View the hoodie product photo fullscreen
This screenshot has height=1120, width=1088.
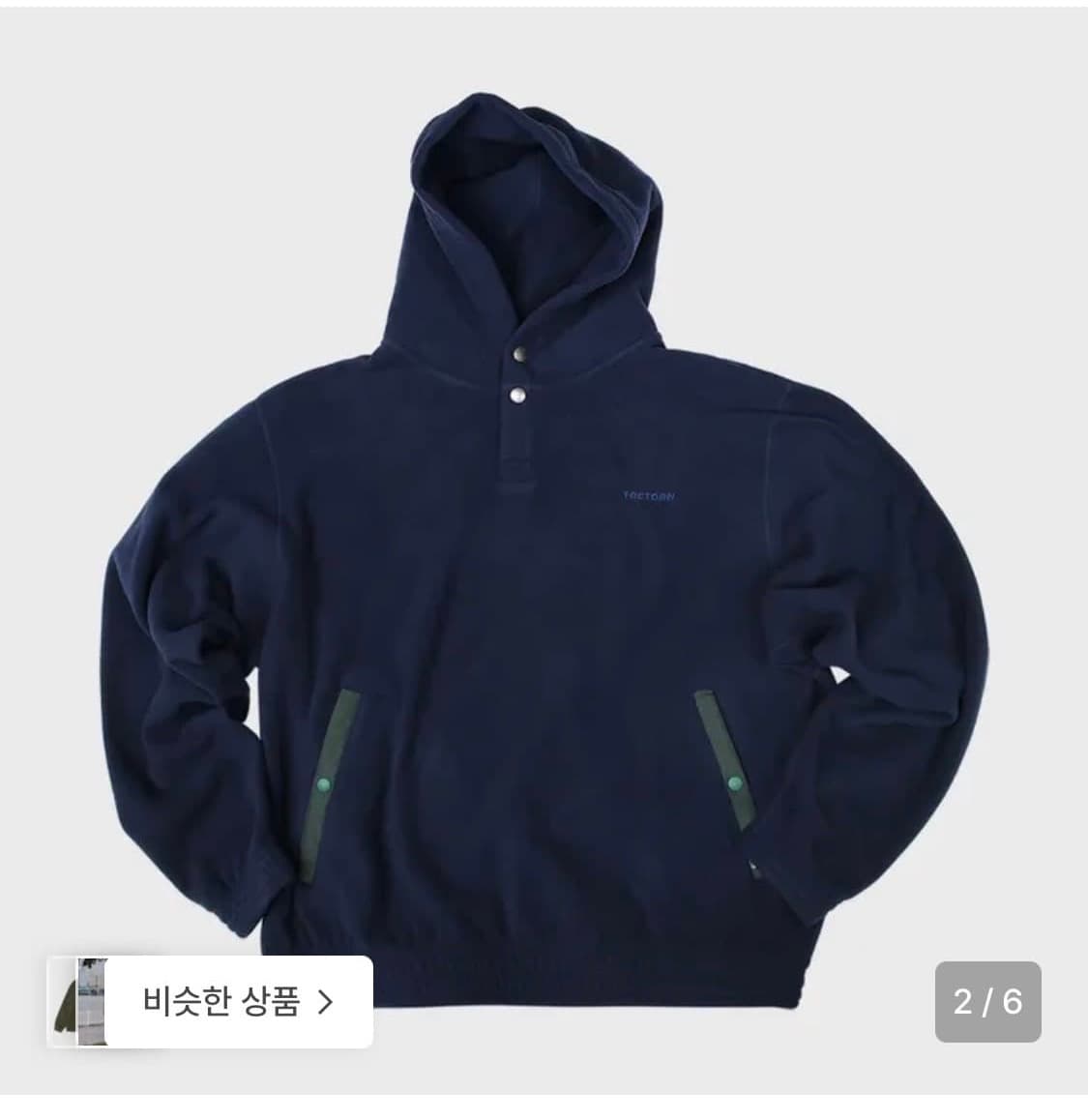pyautogui.click(x=542, y=532)
